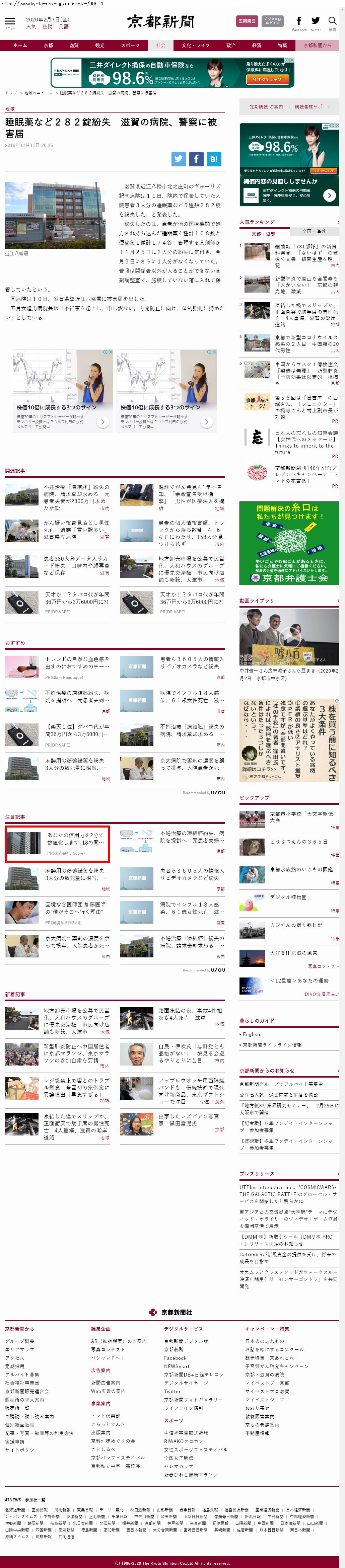Share the article on Facebook
The image size is (345, 1568).
[196, 159]
